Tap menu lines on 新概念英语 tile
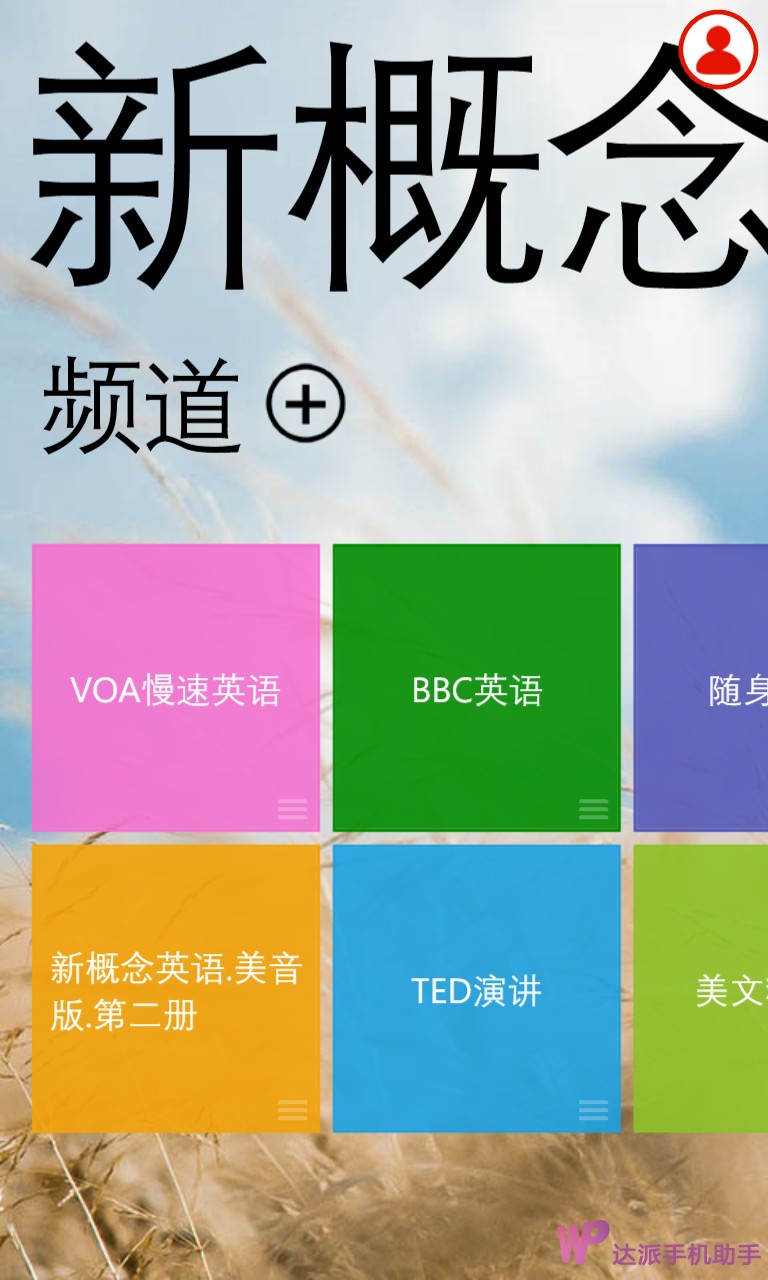This screenshot has height=1280, width=768. coord(293,1109)
